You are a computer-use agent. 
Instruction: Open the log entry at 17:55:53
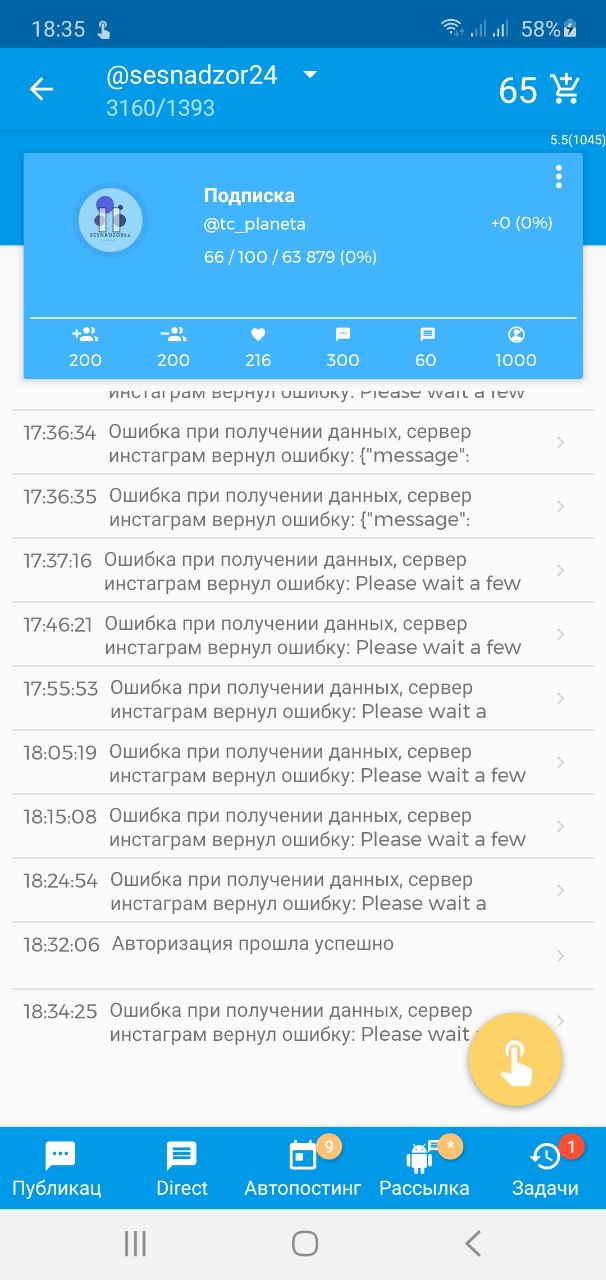[303, 700]
